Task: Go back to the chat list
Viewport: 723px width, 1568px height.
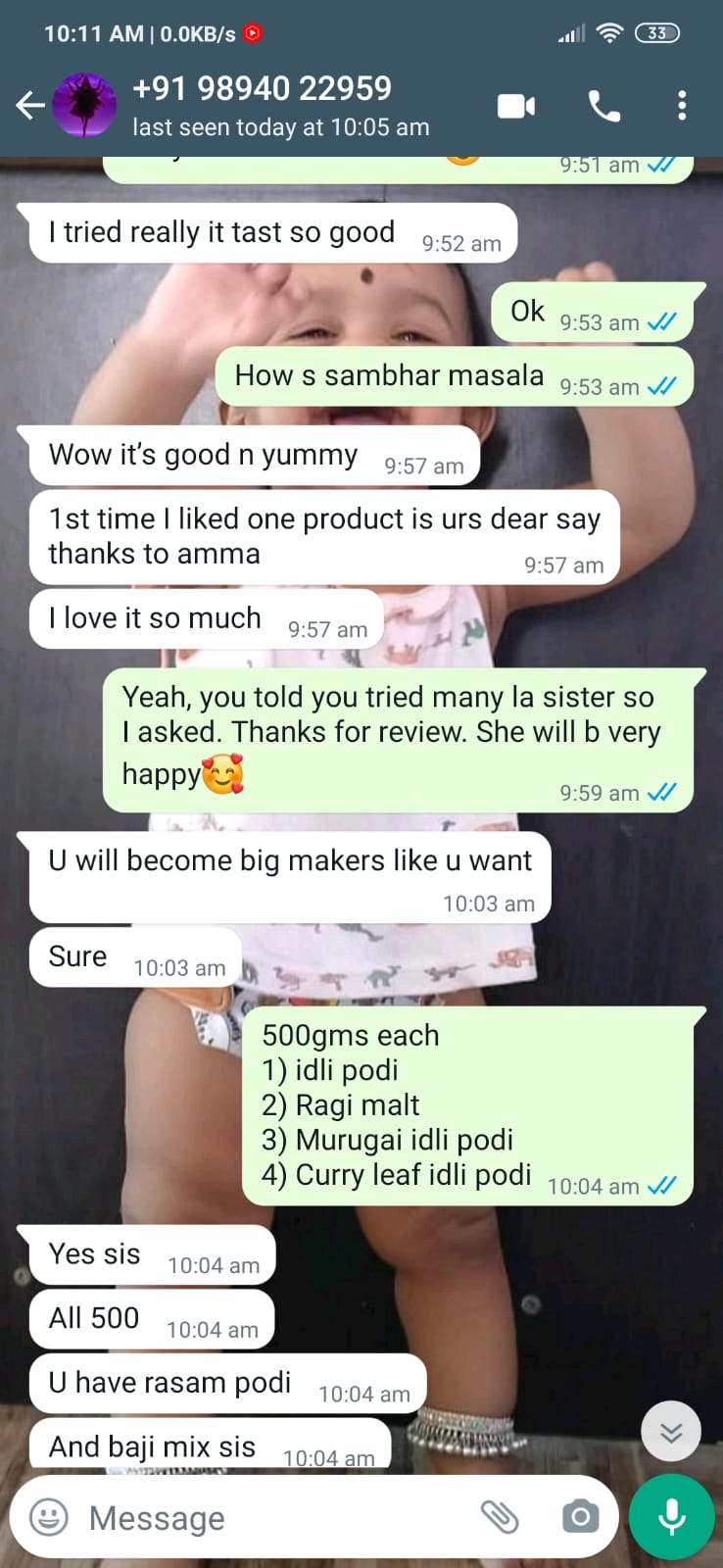Action: (x=29, y=105)
